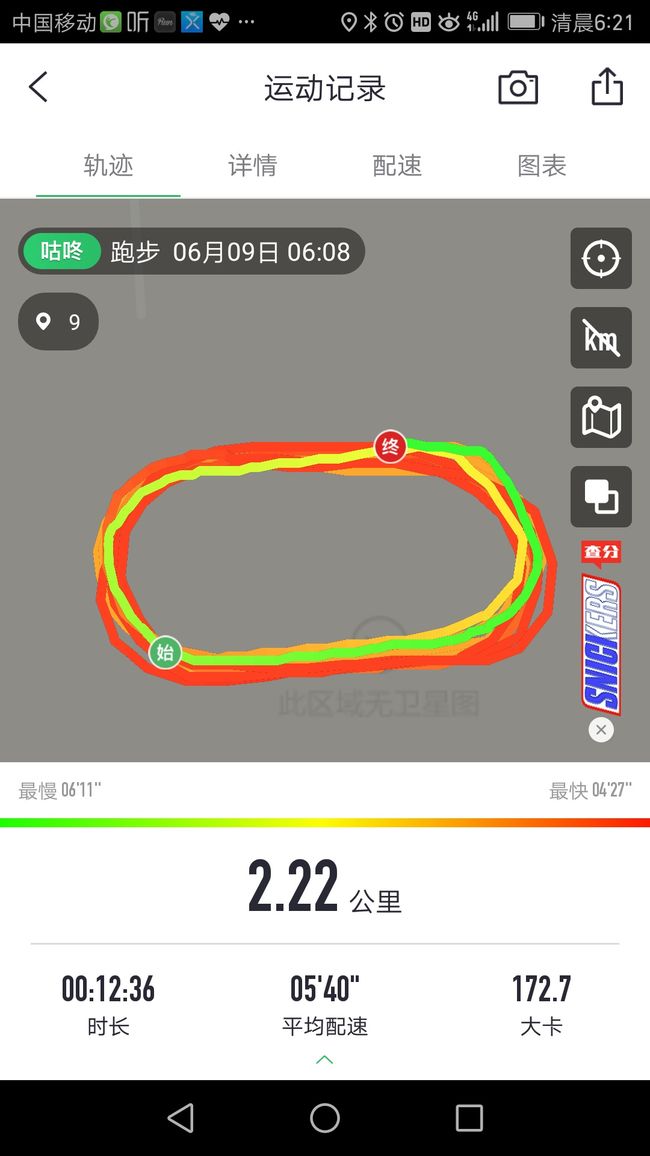The height and width of the screenshot is (1156, 650).
Task: Open the recent apps view
Action: pyautogui.click(x=469, y=1118)
